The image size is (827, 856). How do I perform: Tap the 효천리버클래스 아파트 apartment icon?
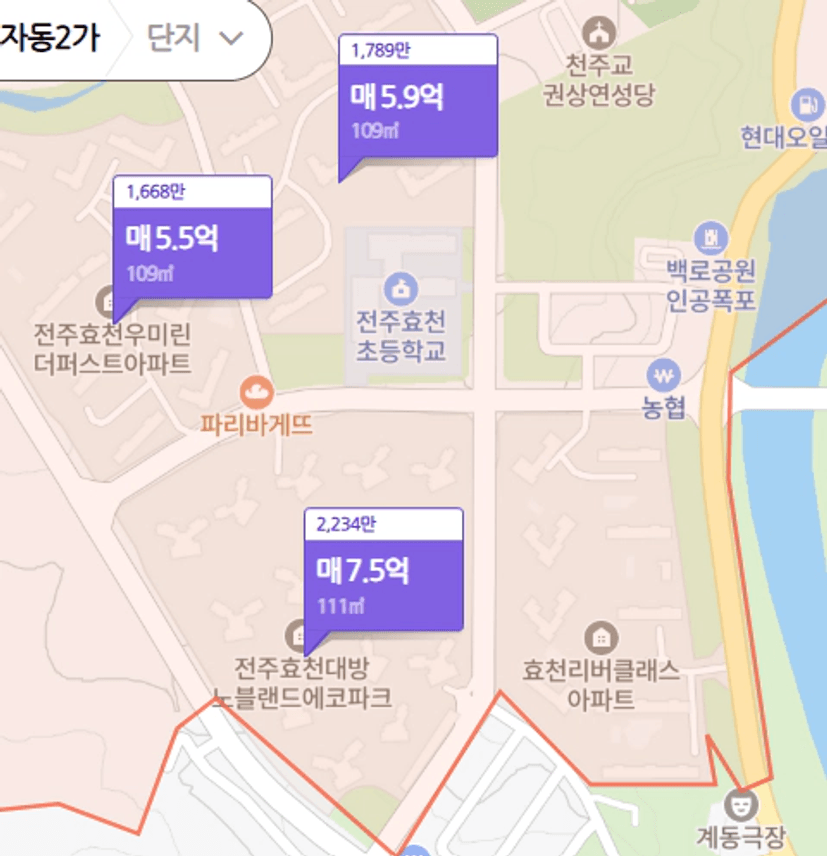pos(600,637)
